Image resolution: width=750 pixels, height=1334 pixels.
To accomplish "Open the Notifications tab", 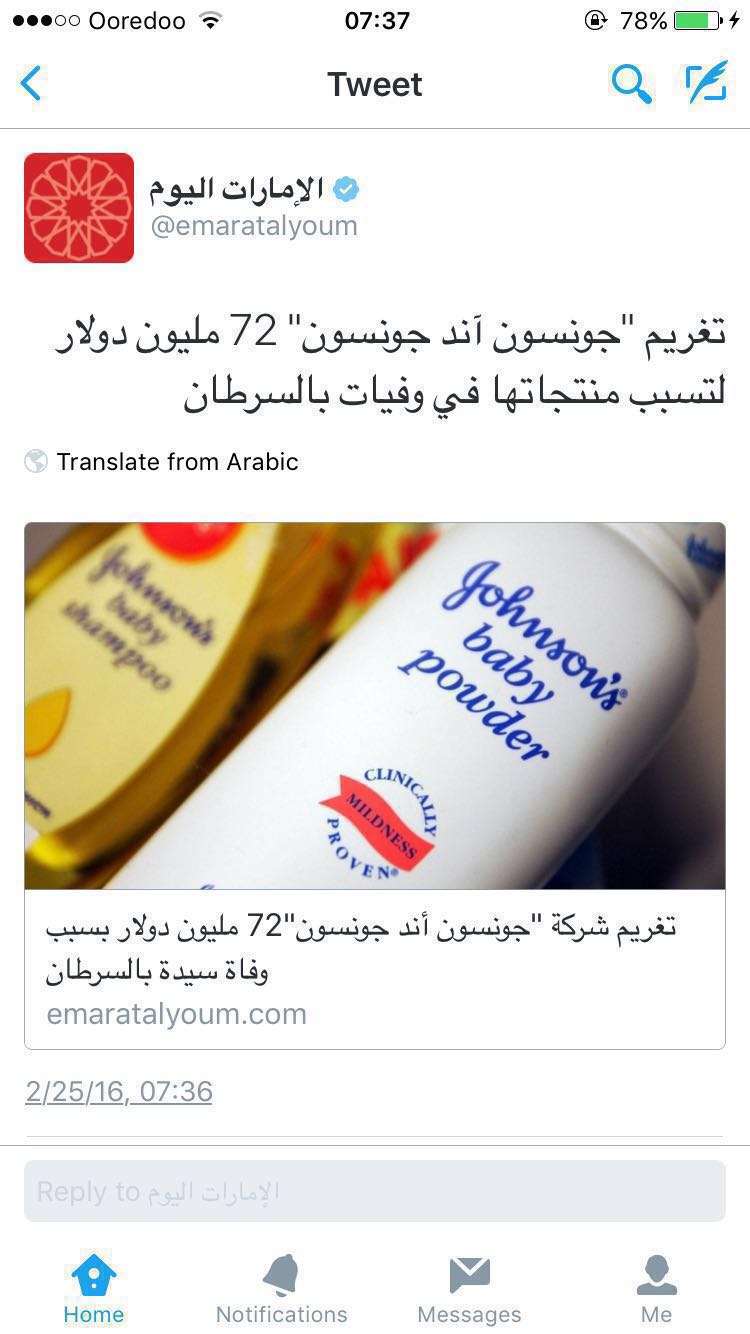I will [x=281, y=1290].
